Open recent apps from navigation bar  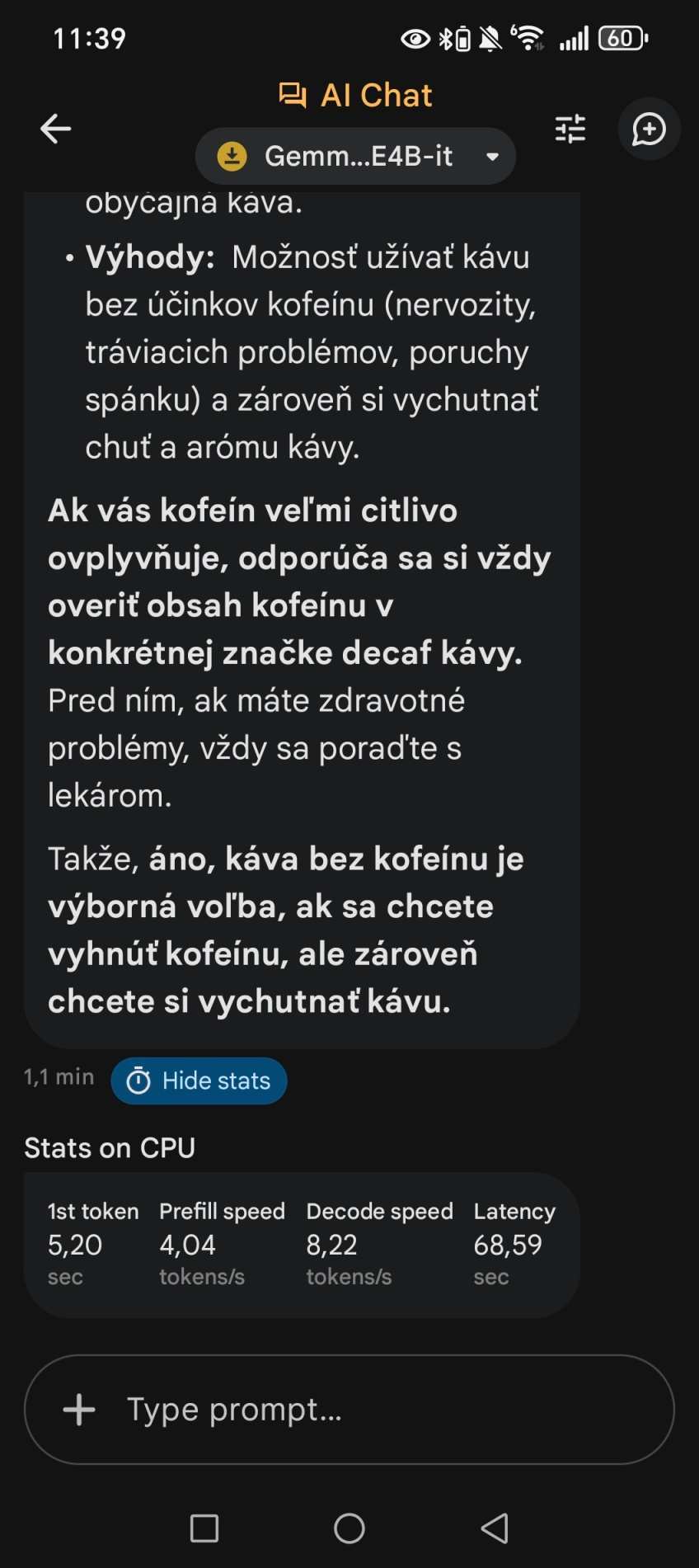tap(204, 1528)
